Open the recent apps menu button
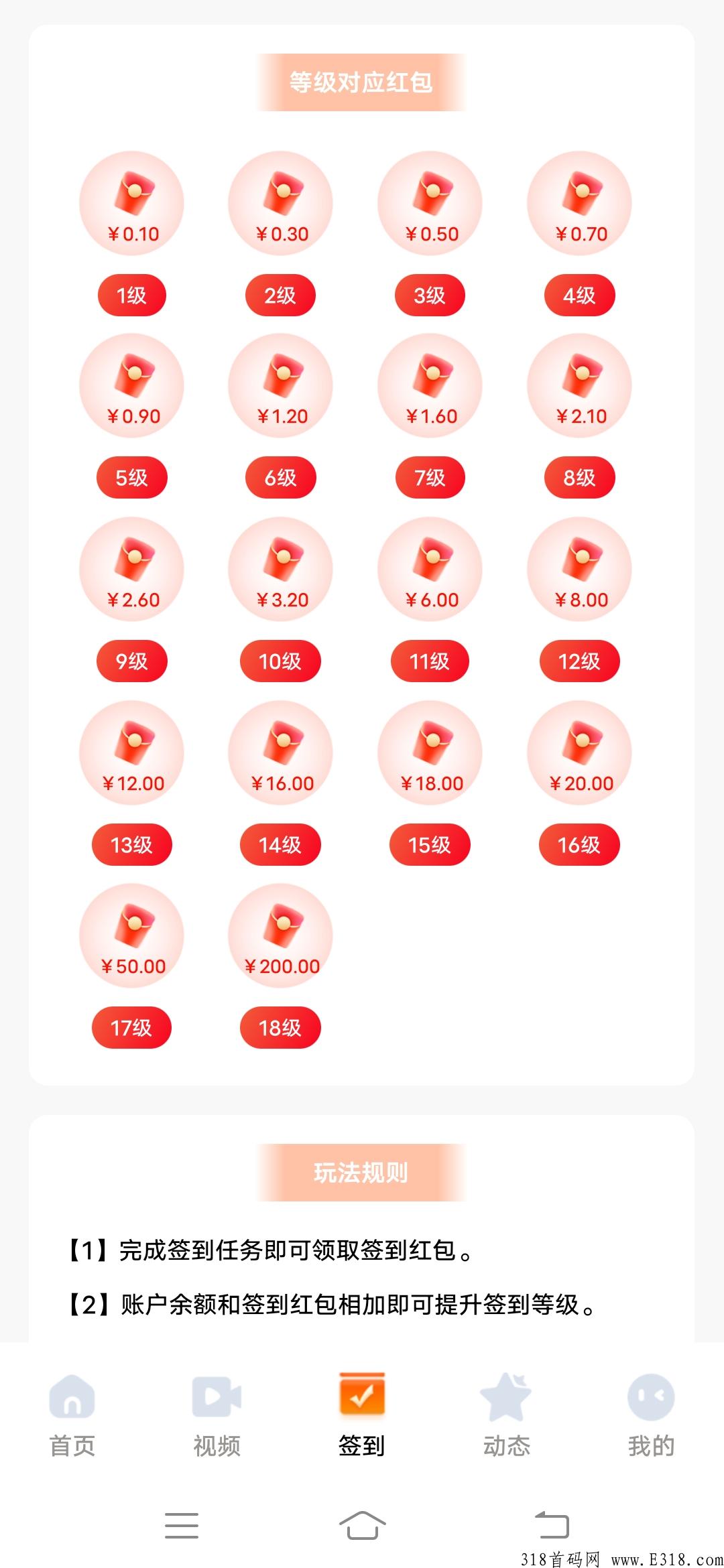 point(182,1525)
